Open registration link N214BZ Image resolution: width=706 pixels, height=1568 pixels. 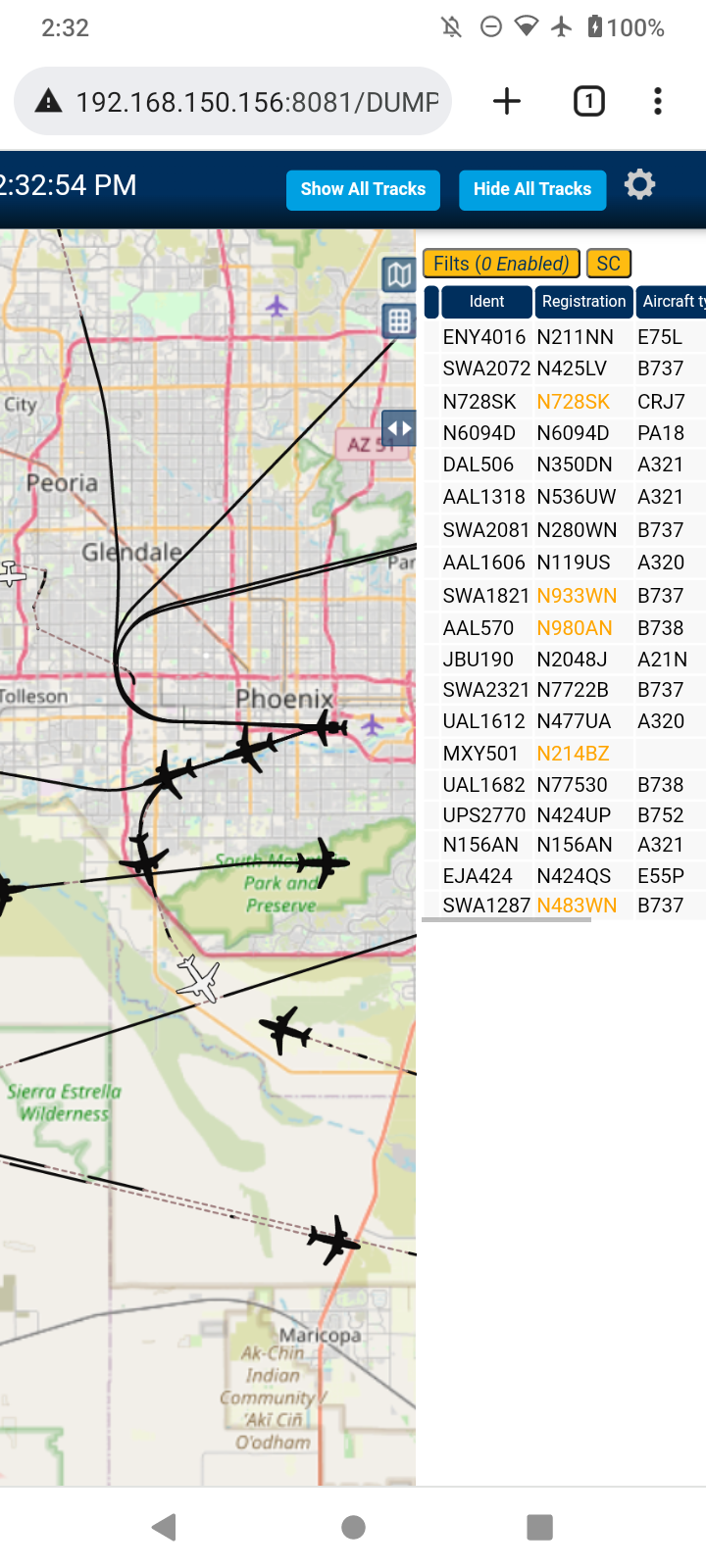pyautogui.click(x=573, y=754)
